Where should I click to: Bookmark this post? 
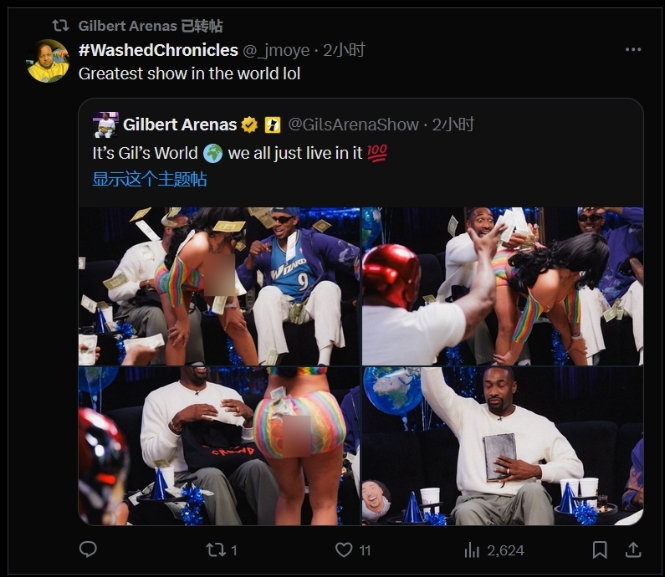599,549
